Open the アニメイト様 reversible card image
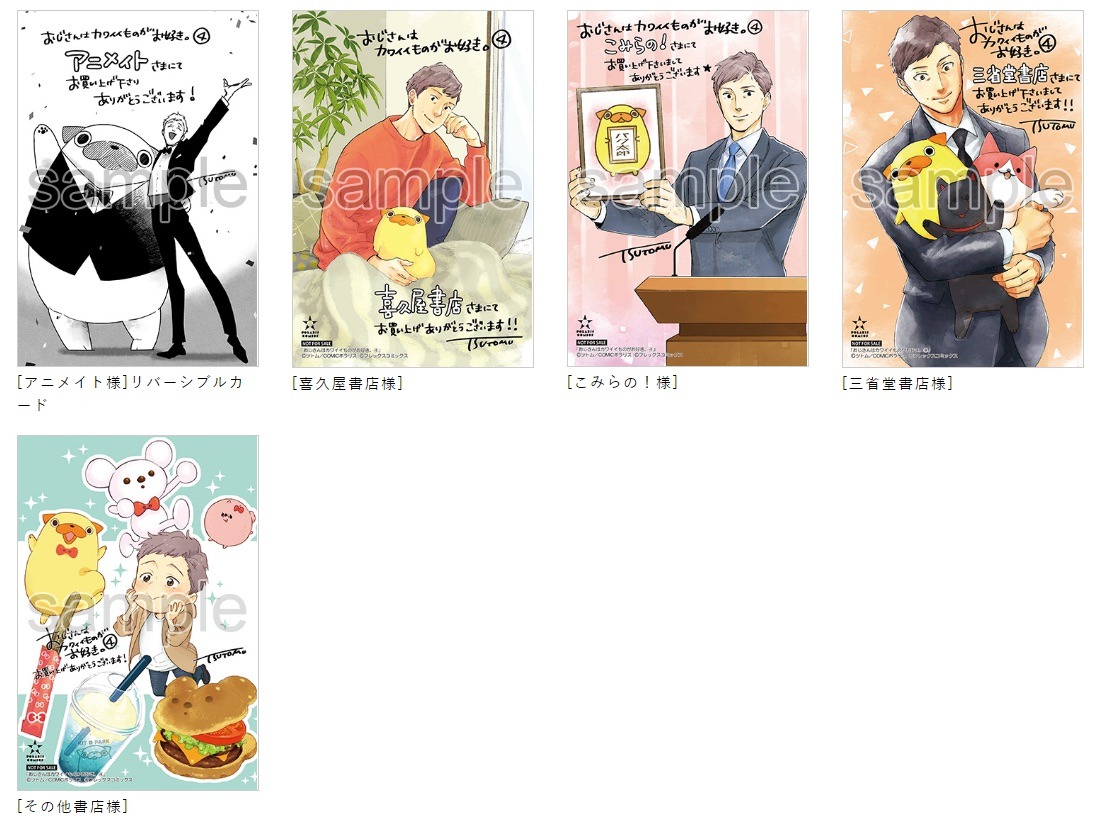Screen dimensions: 1106x826 tap(138, 188)
